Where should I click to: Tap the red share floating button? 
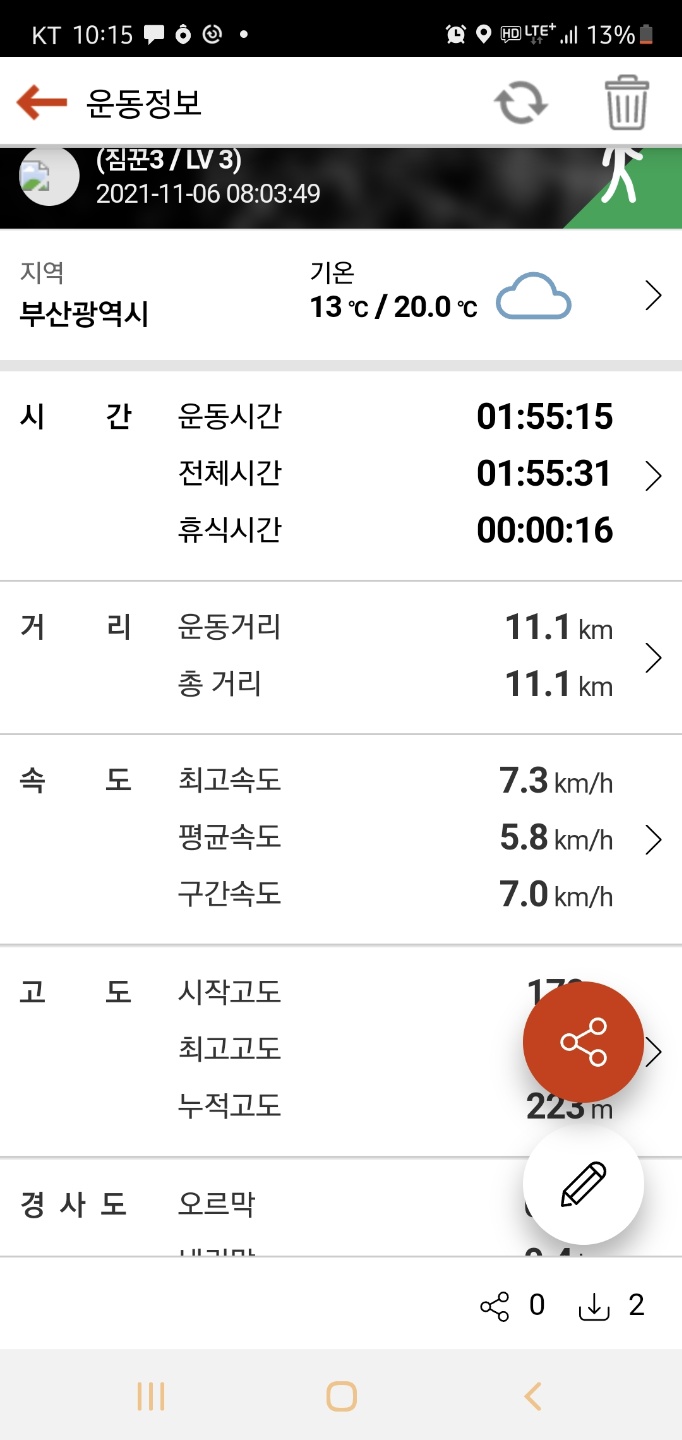click(583, 1043)
